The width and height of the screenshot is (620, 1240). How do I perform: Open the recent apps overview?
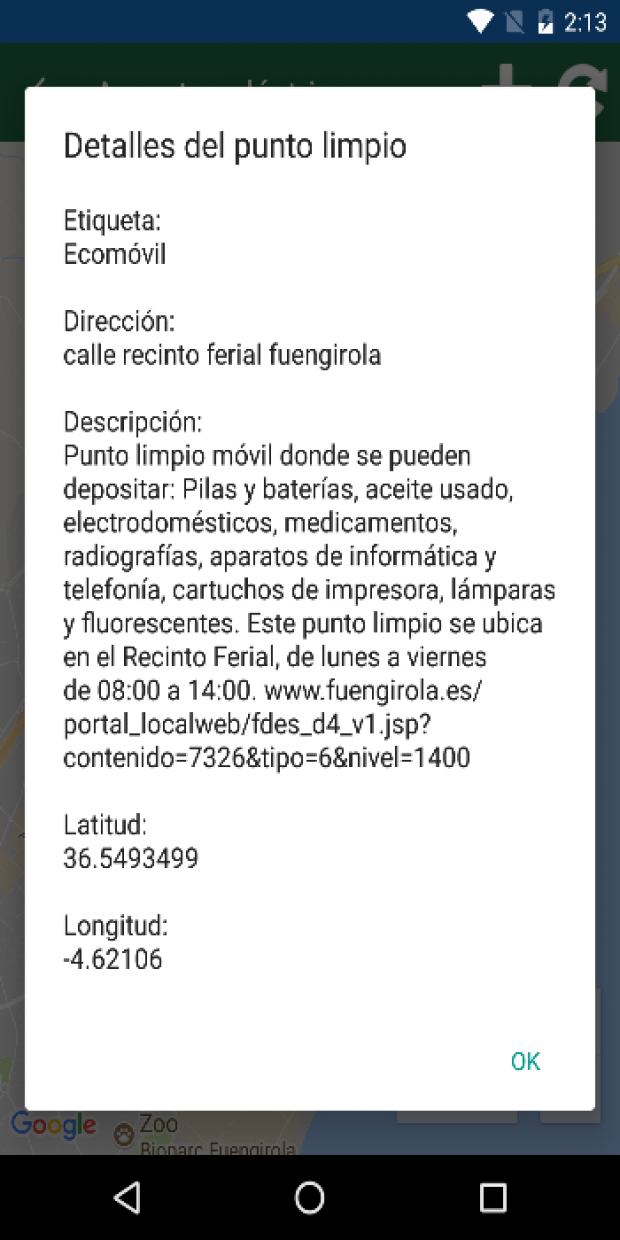[x=493, y=1197]
